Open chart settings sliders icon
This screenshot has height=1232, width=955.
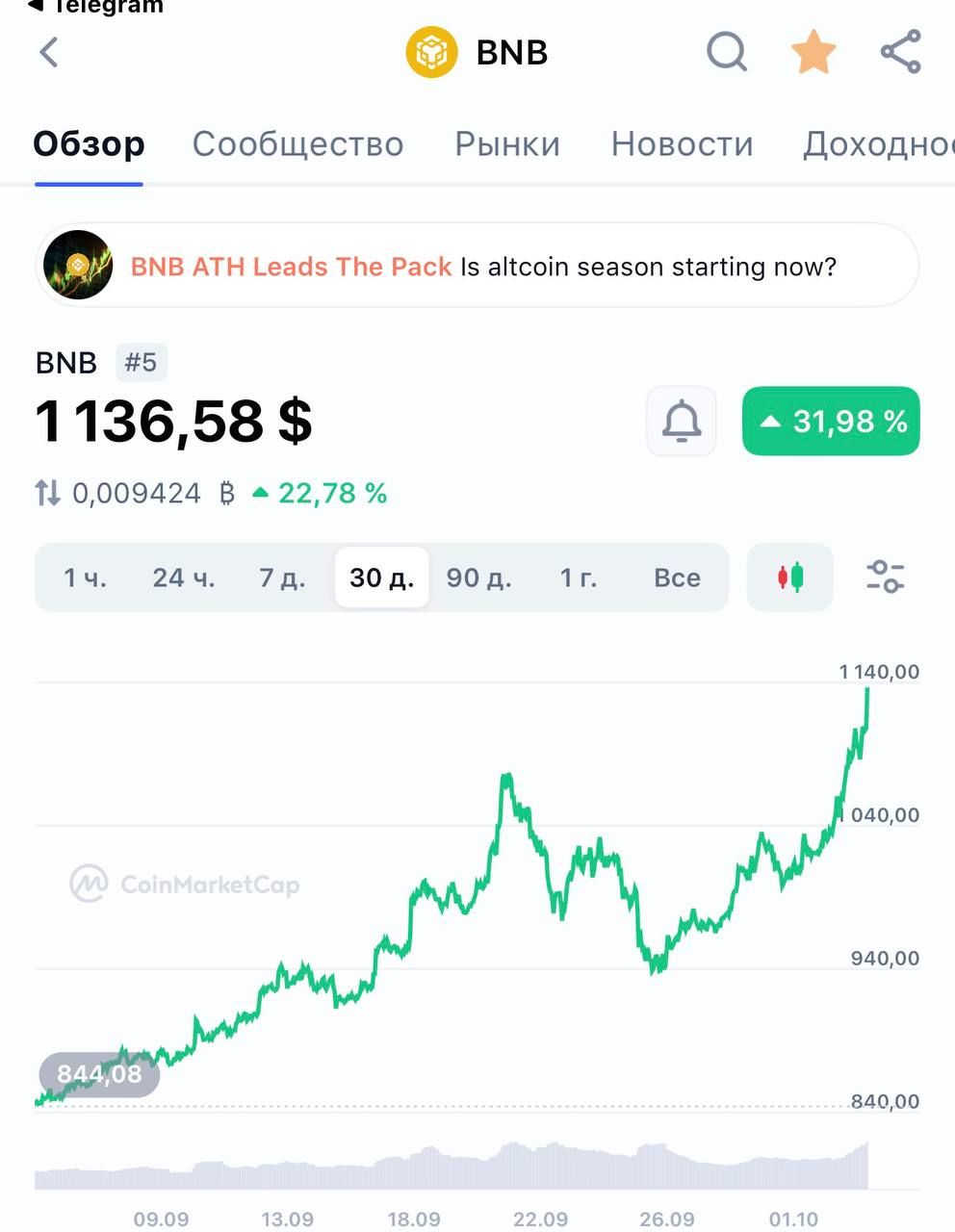tap(885, 577)
